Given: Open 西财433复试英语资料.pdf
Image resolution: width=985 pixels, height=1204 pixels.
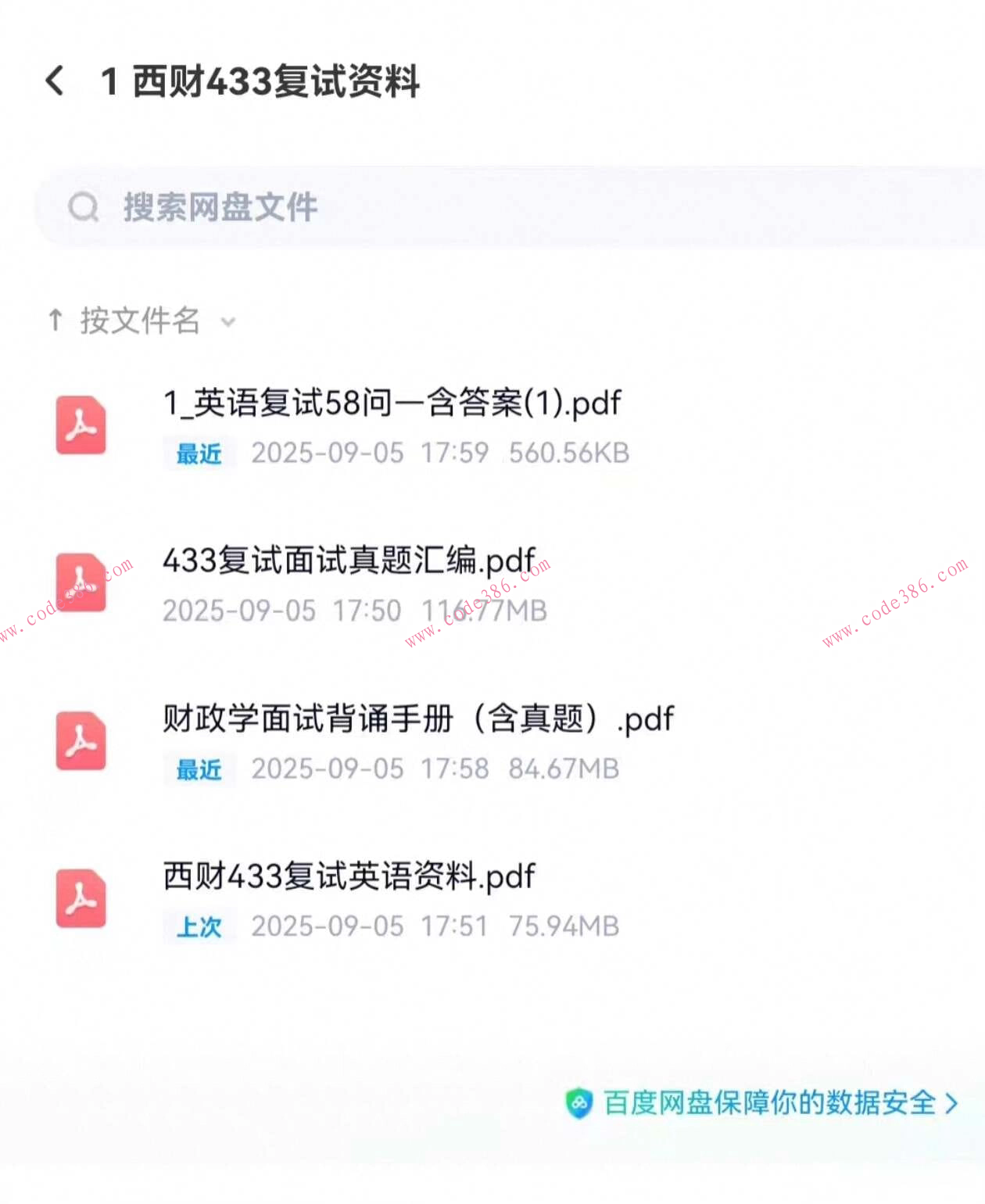Looking at the screenshot, I should tap(348, 876).
